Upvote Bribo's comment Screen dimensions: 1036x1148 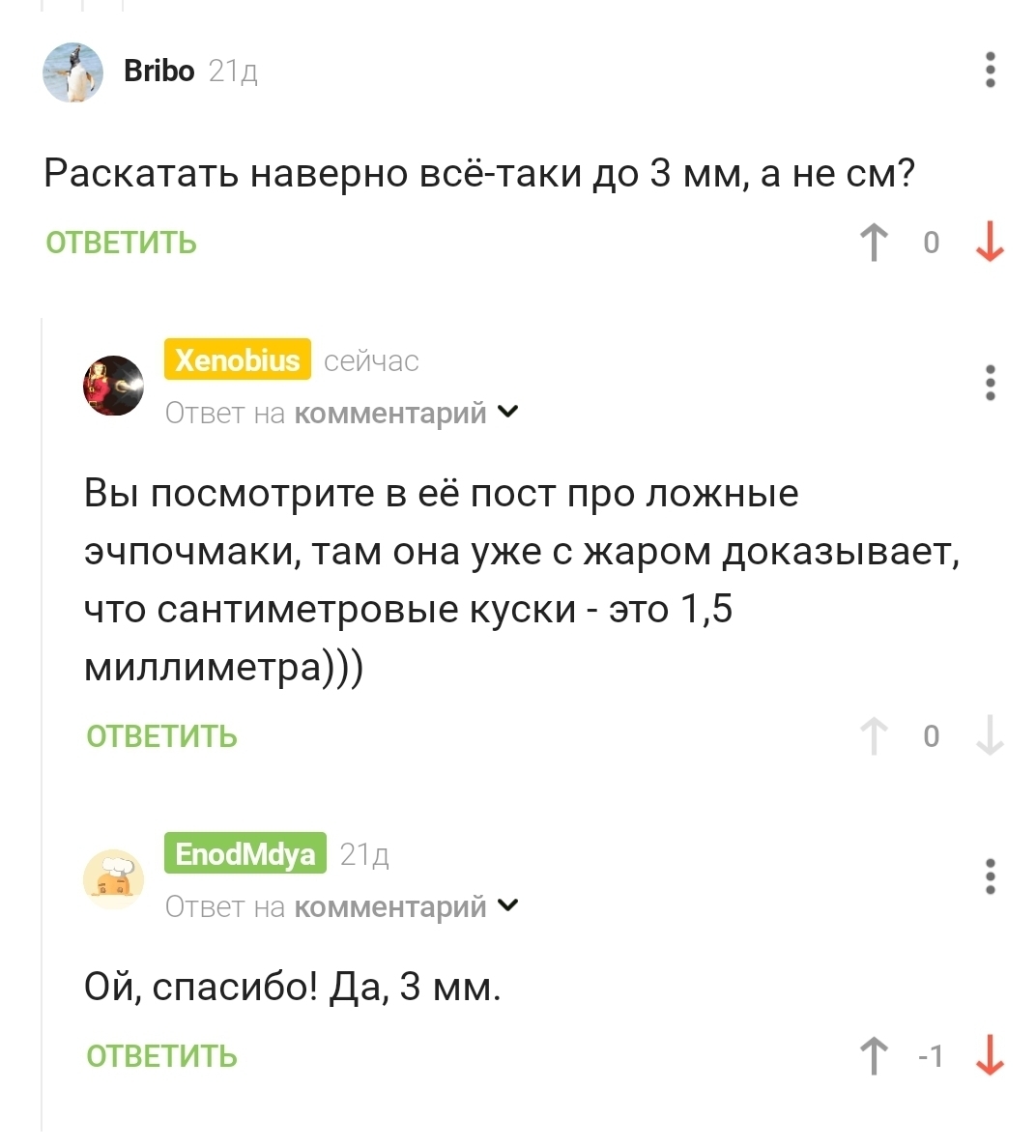[x=874, y=243]
